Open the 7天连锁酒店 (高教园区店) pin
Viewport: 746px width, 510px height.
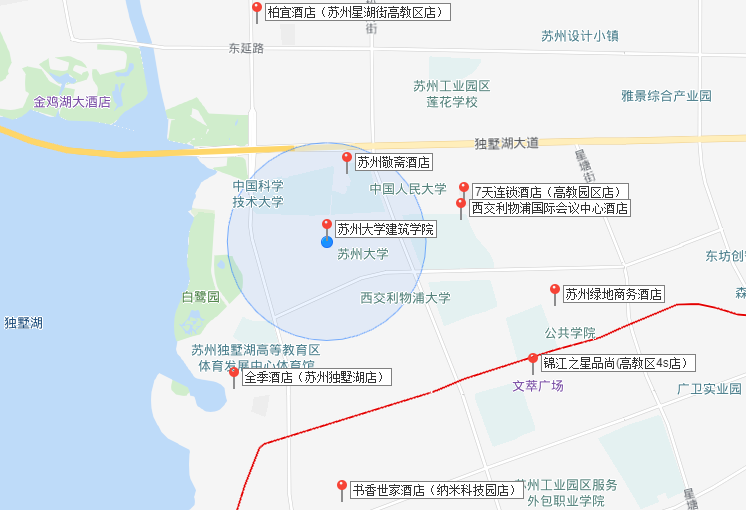click(x=463, y=188)
